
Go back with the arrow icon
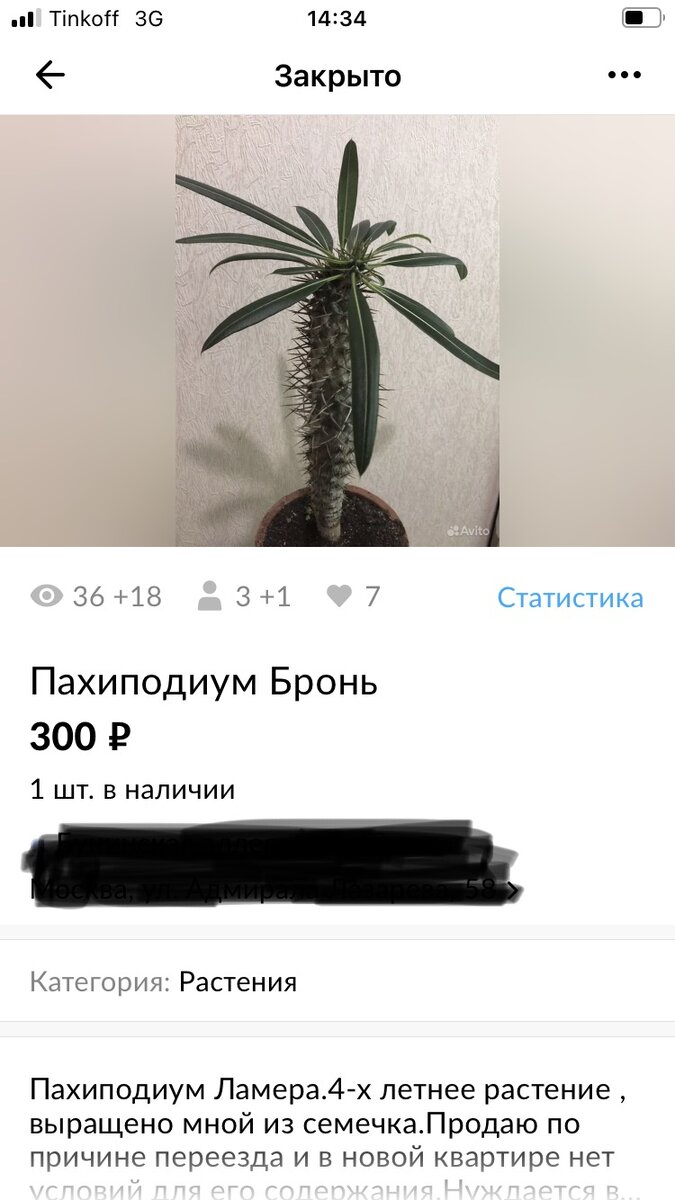[x=49, y=75]
